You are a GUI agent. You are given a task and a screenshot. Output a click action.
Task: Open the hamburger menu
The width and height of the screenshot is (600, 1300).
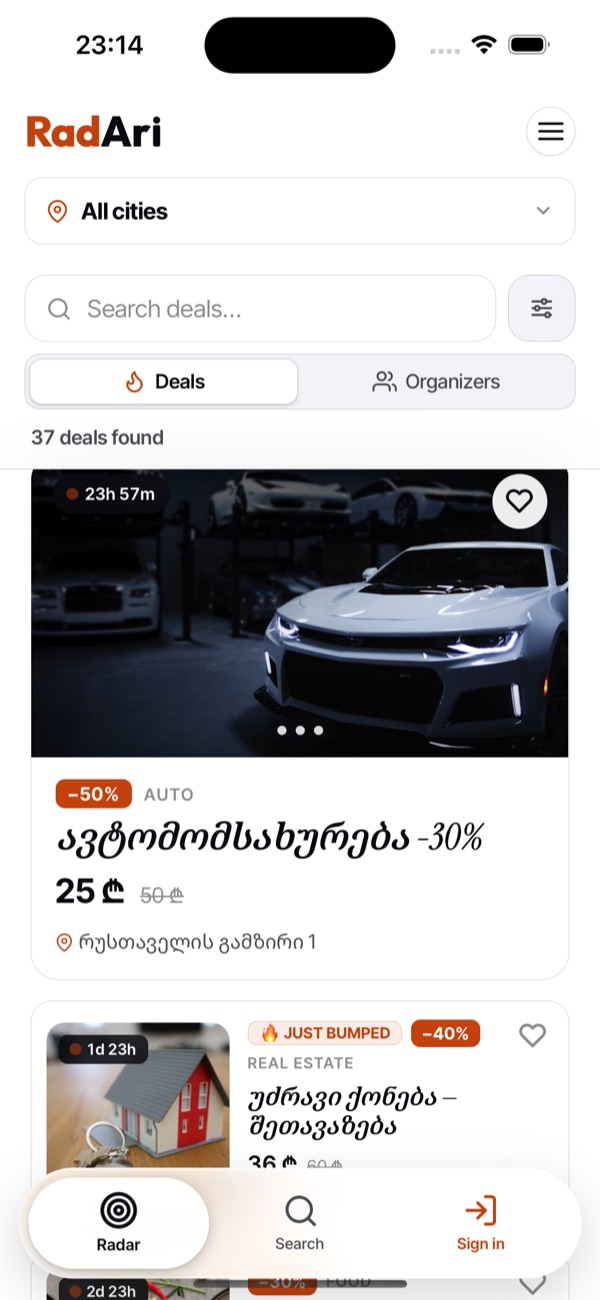point(550,132)
